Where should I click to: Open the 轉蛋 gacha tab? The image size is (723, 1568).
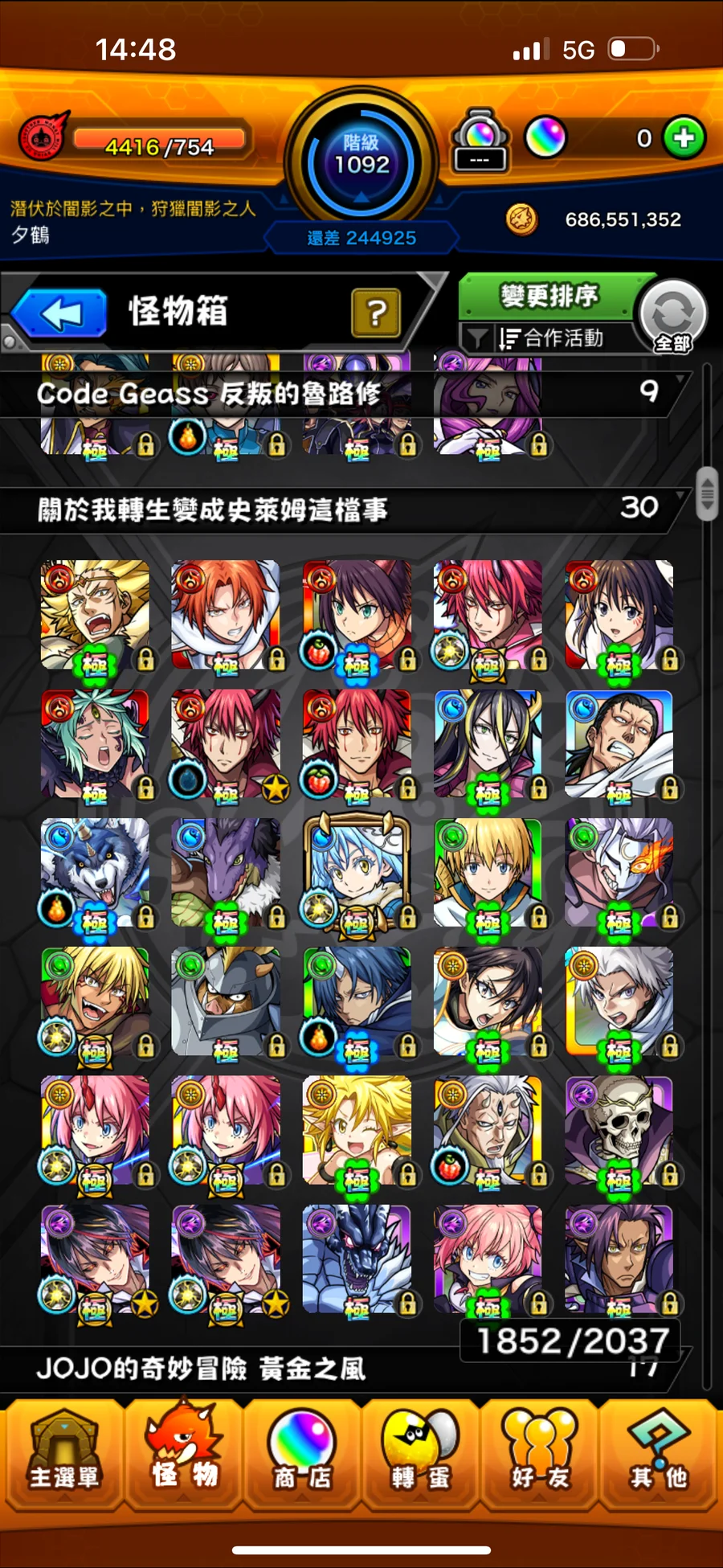[x=420, y=1456]
